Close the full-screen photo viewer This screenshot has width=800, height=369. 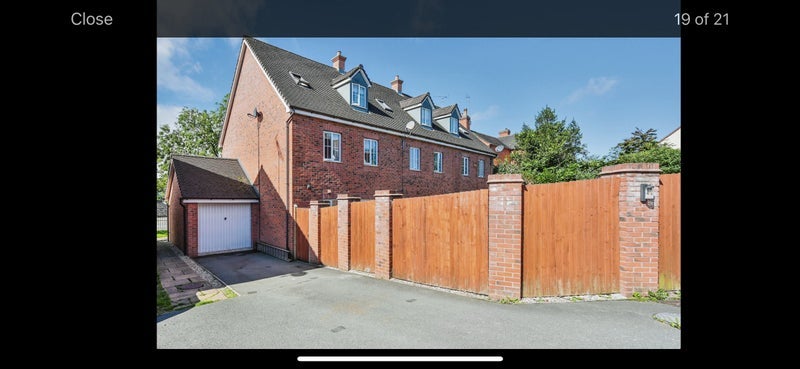pos(92,19)
